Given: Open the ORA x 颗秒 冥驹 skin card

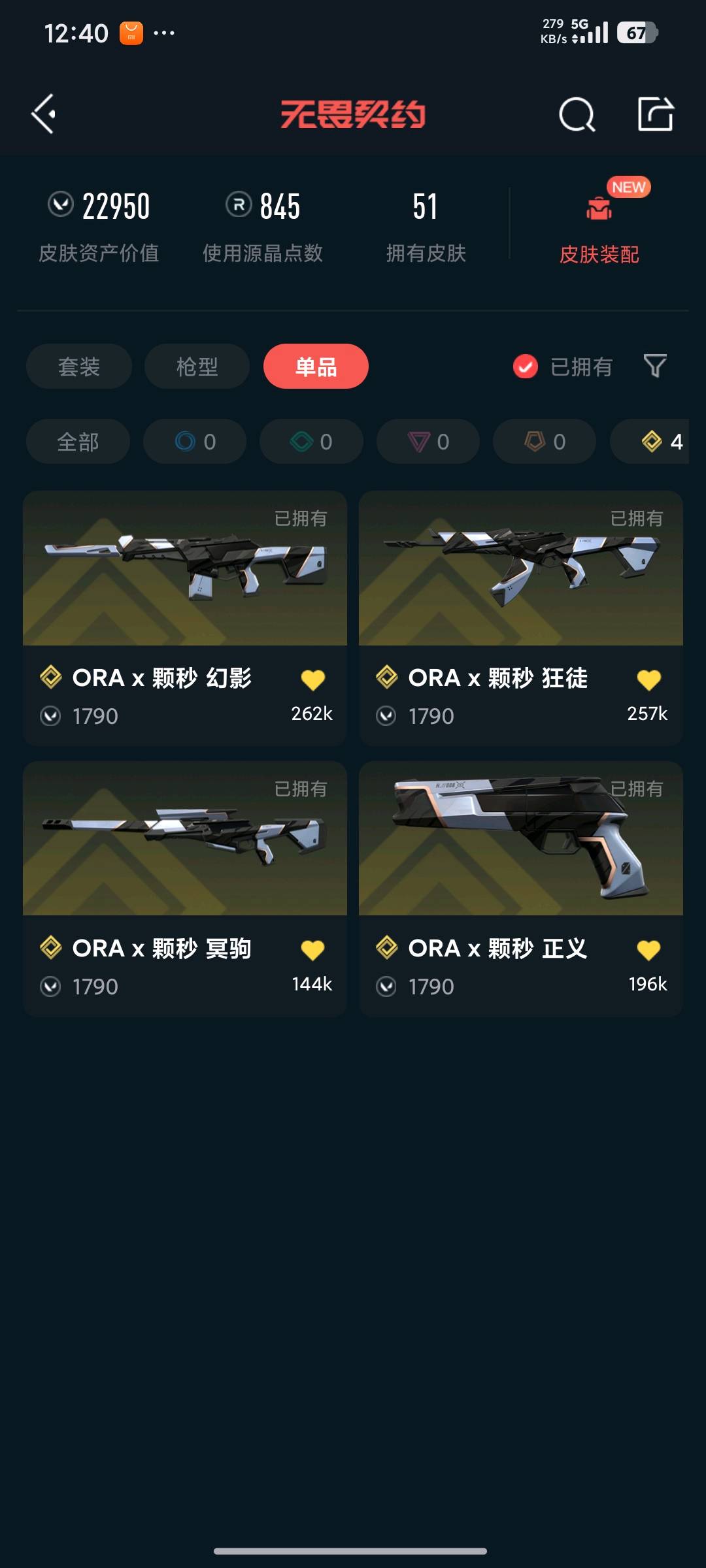Looking at the screenshot, I should pos(185,856).
